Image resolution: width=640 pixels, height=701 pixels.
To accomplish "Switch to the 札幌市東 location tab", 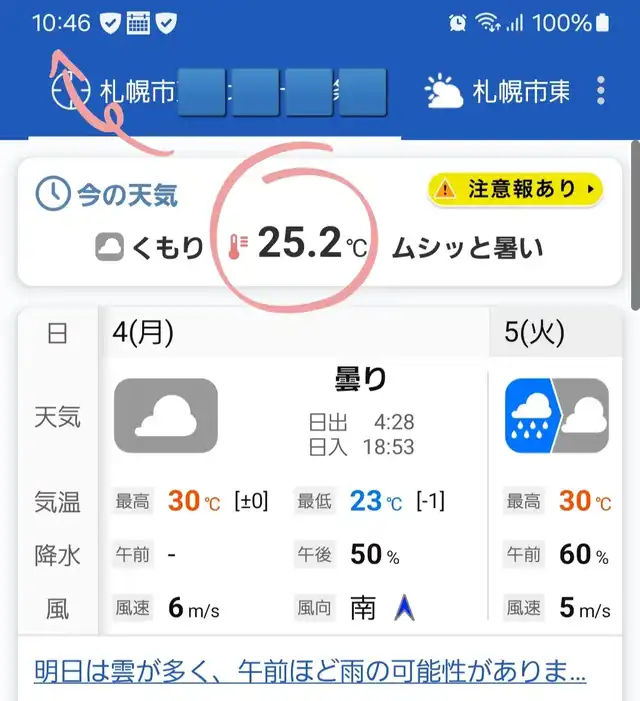I will pos(497,92).
